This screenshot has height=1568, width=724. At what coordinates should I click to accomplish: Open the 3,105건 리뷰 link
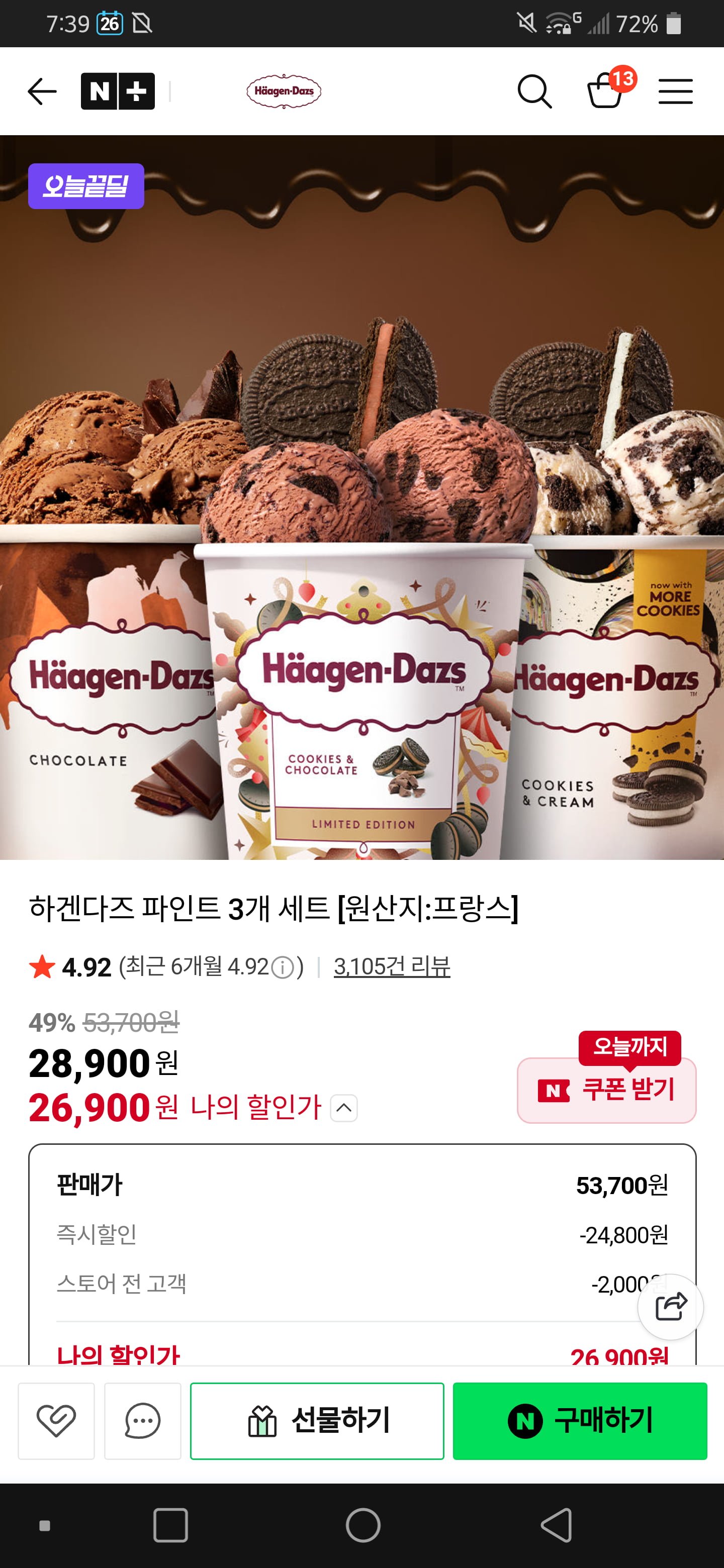(x=392, y=966)
